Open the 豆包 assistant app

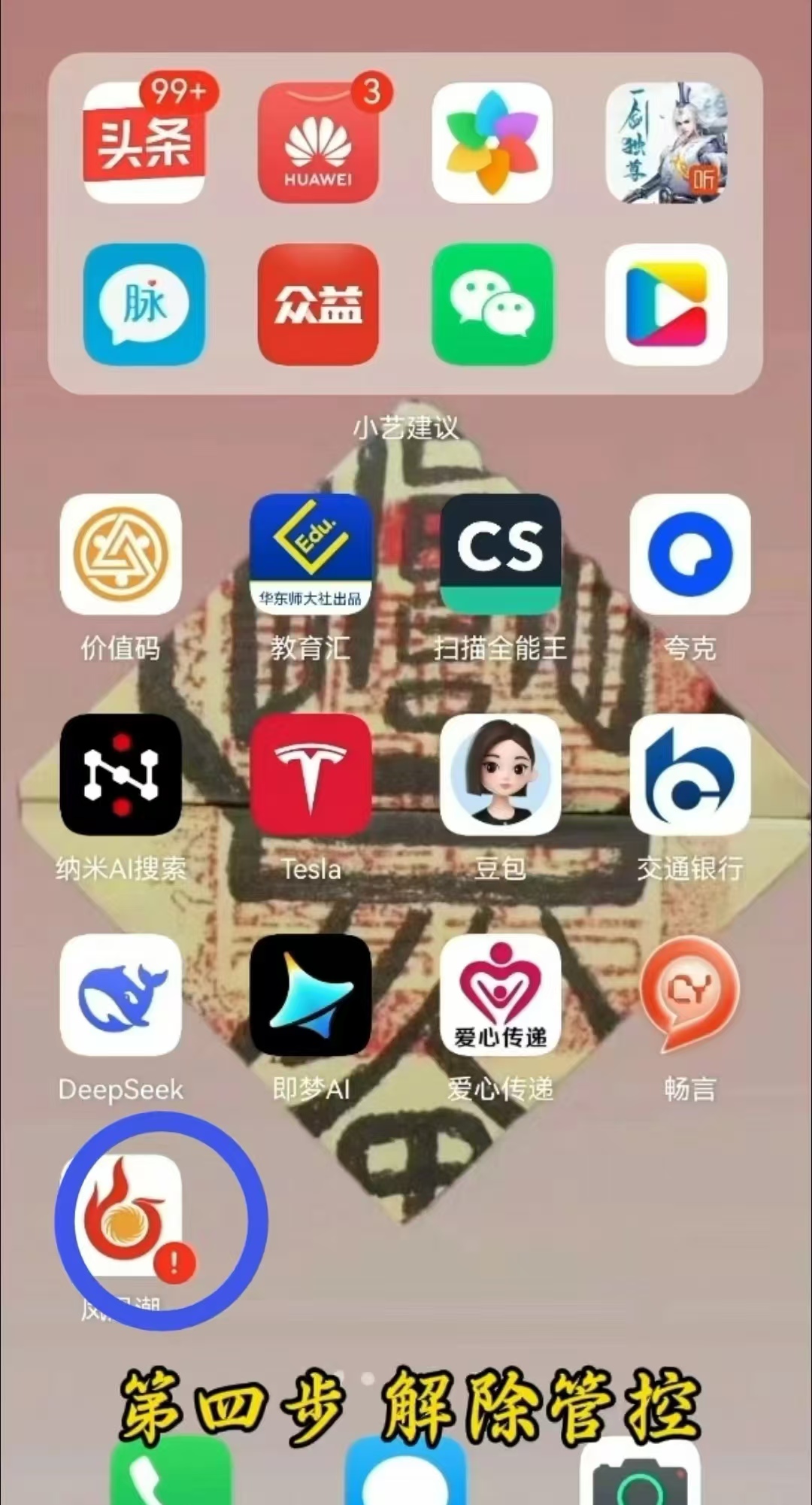tap(501, 775)
